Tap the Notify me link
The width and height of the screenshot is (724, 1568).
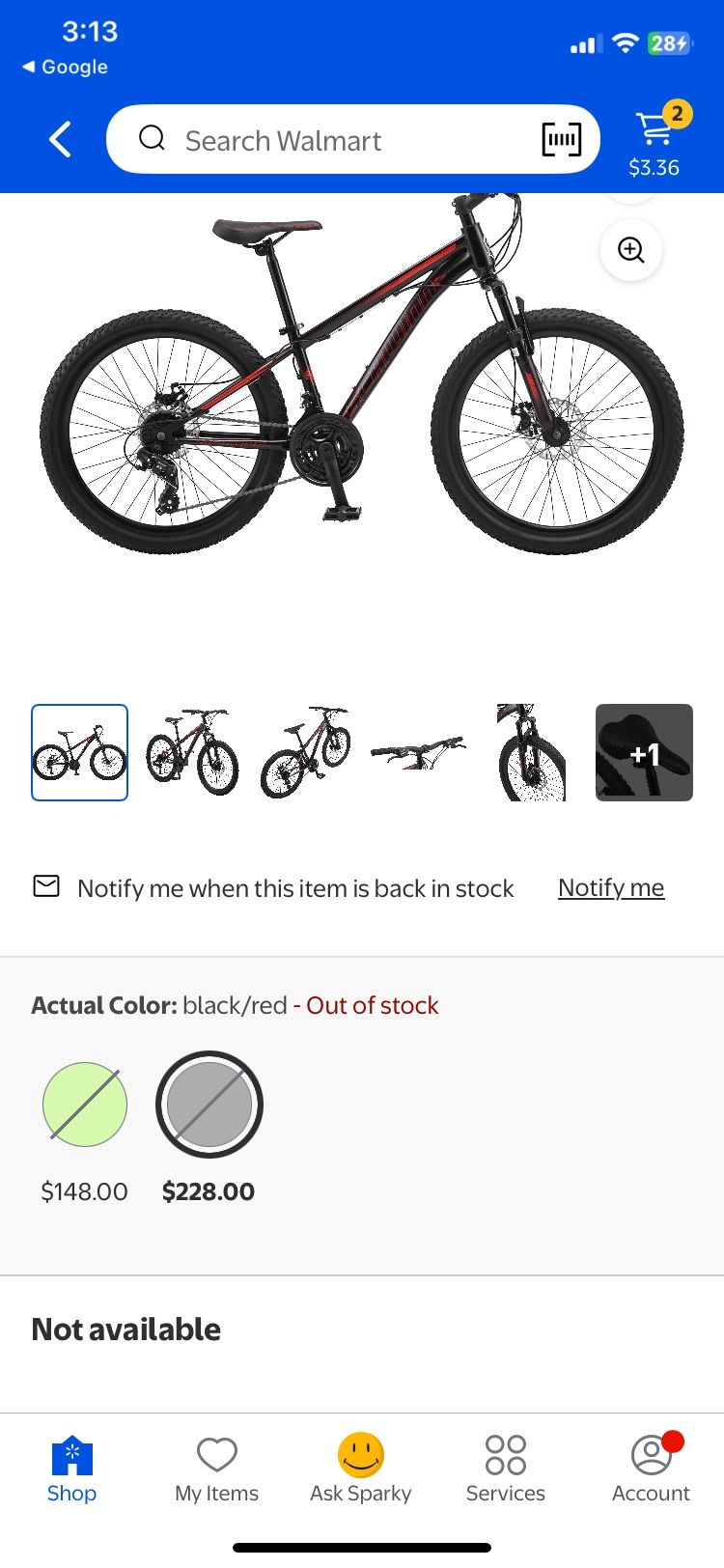610,886
